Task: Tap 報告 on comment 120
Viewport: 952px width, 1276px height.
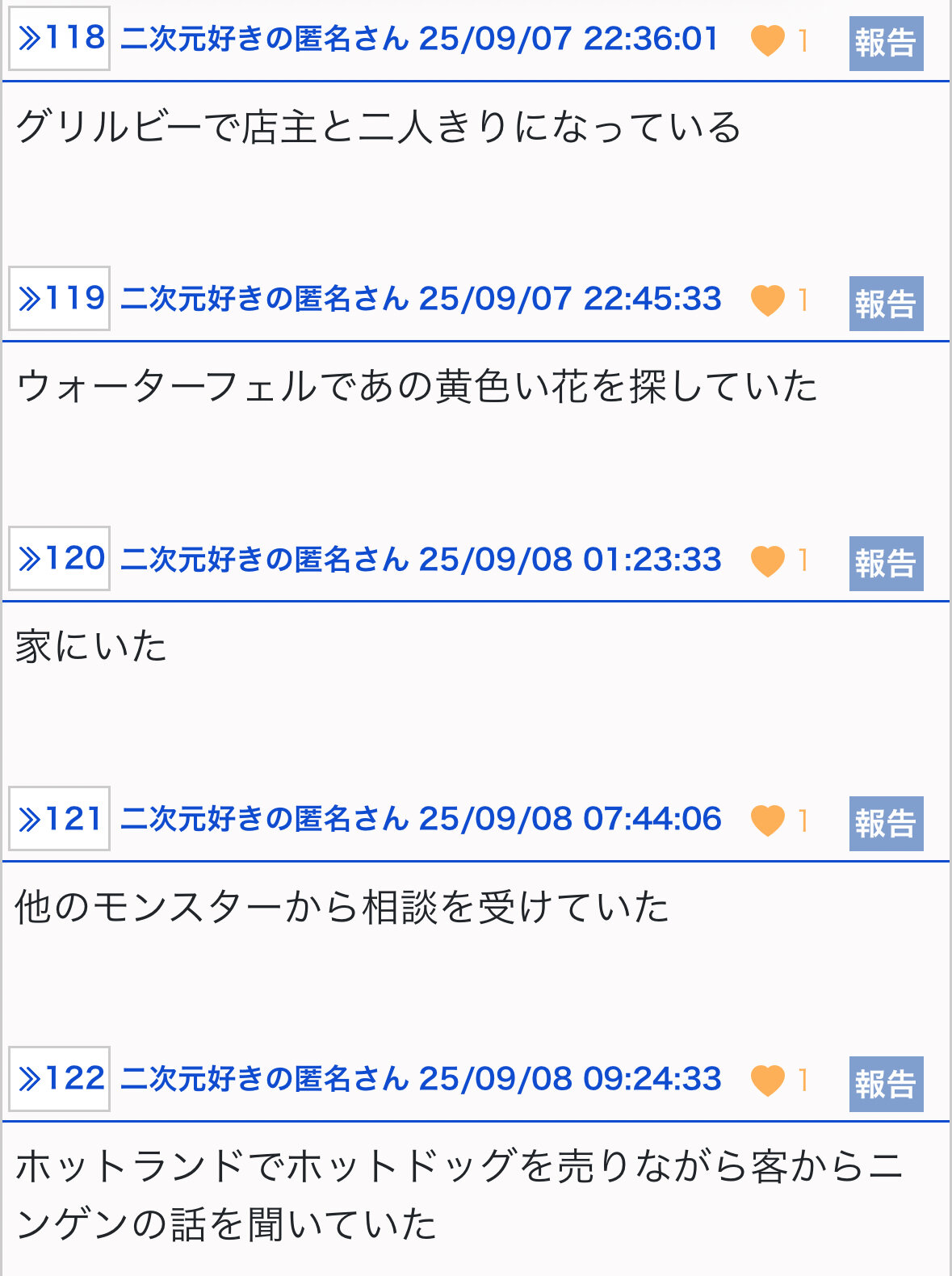Action: coord(886,563)
